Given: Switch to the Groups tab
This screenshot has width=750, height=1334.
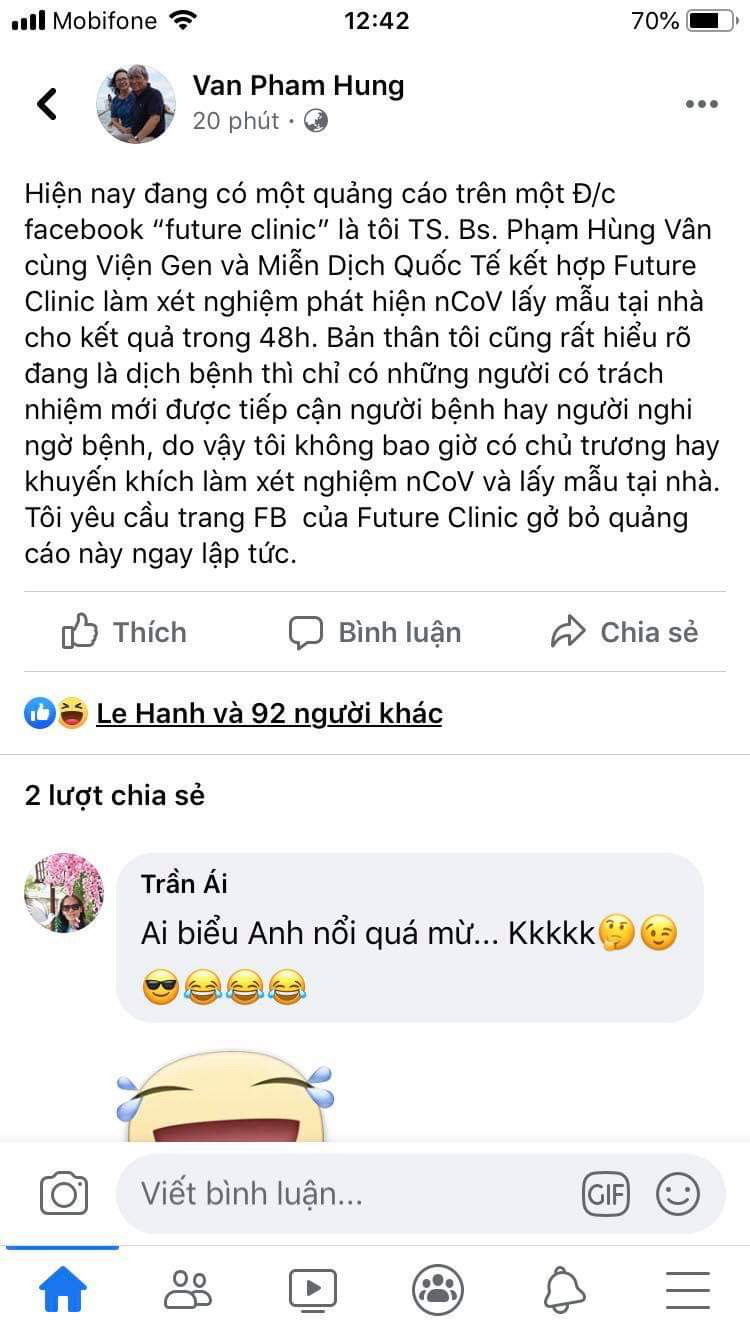Looking at the screenshot, I should pos(438,1290).
